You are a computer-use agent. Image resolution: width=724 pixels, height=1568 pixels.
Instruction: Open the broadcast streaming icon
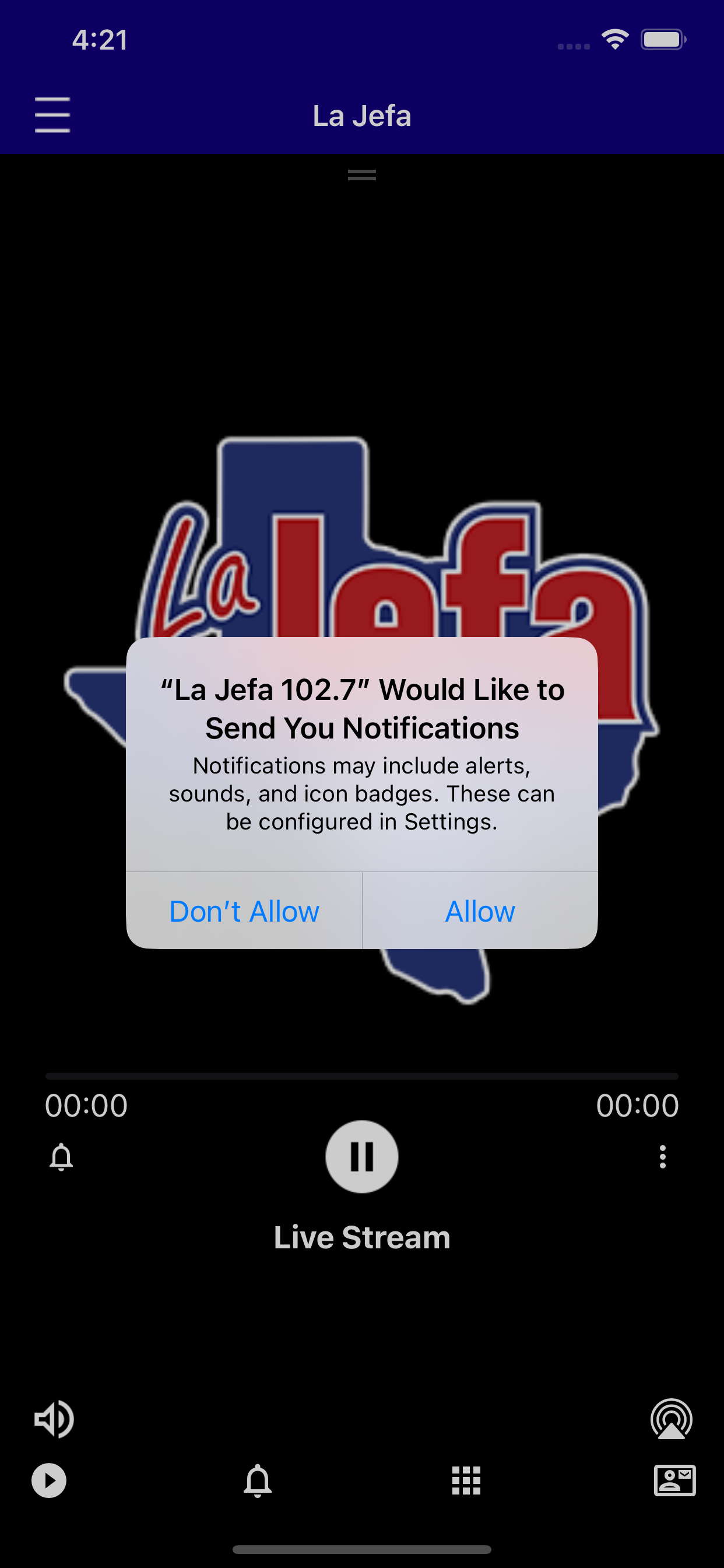[670, 1419]
